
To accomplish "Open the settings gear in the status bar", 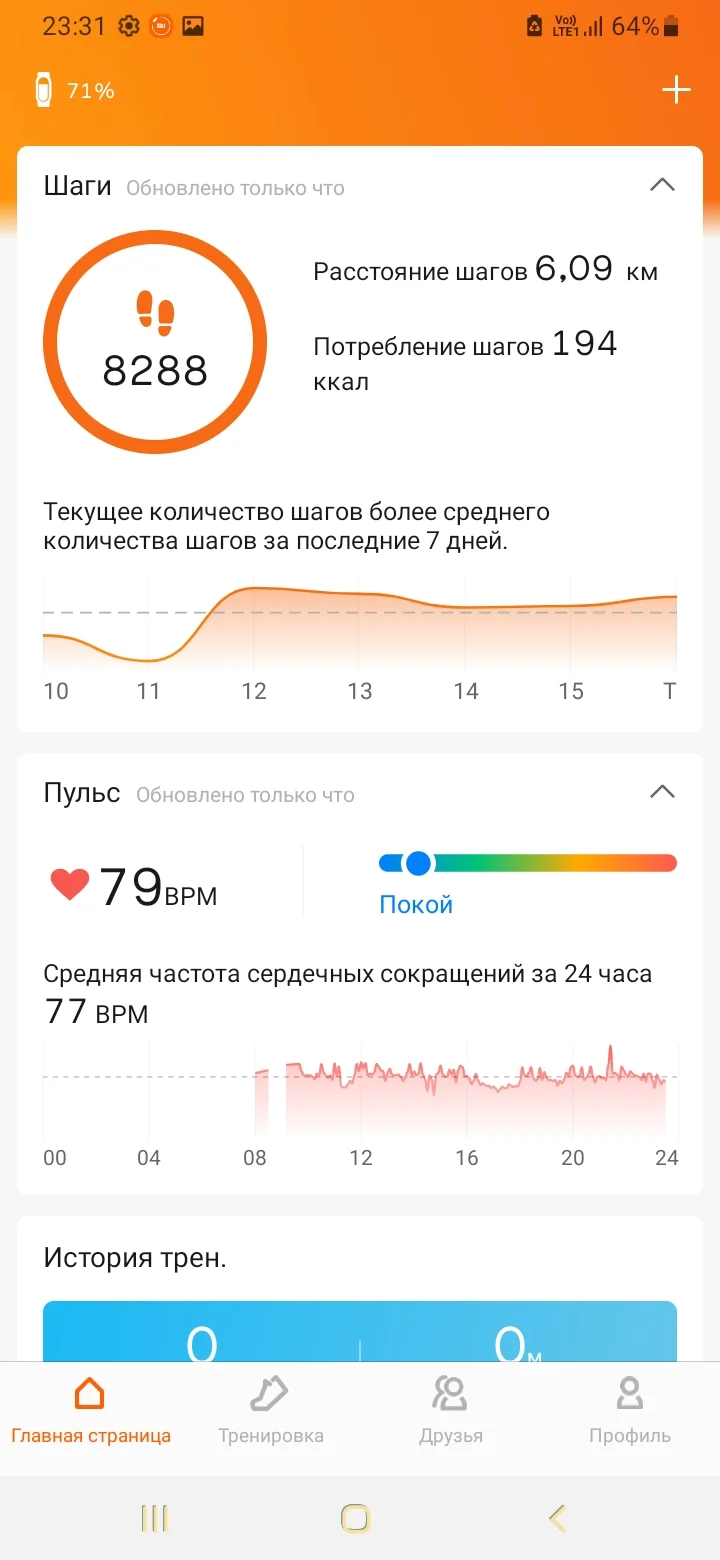I will (128, 27).
